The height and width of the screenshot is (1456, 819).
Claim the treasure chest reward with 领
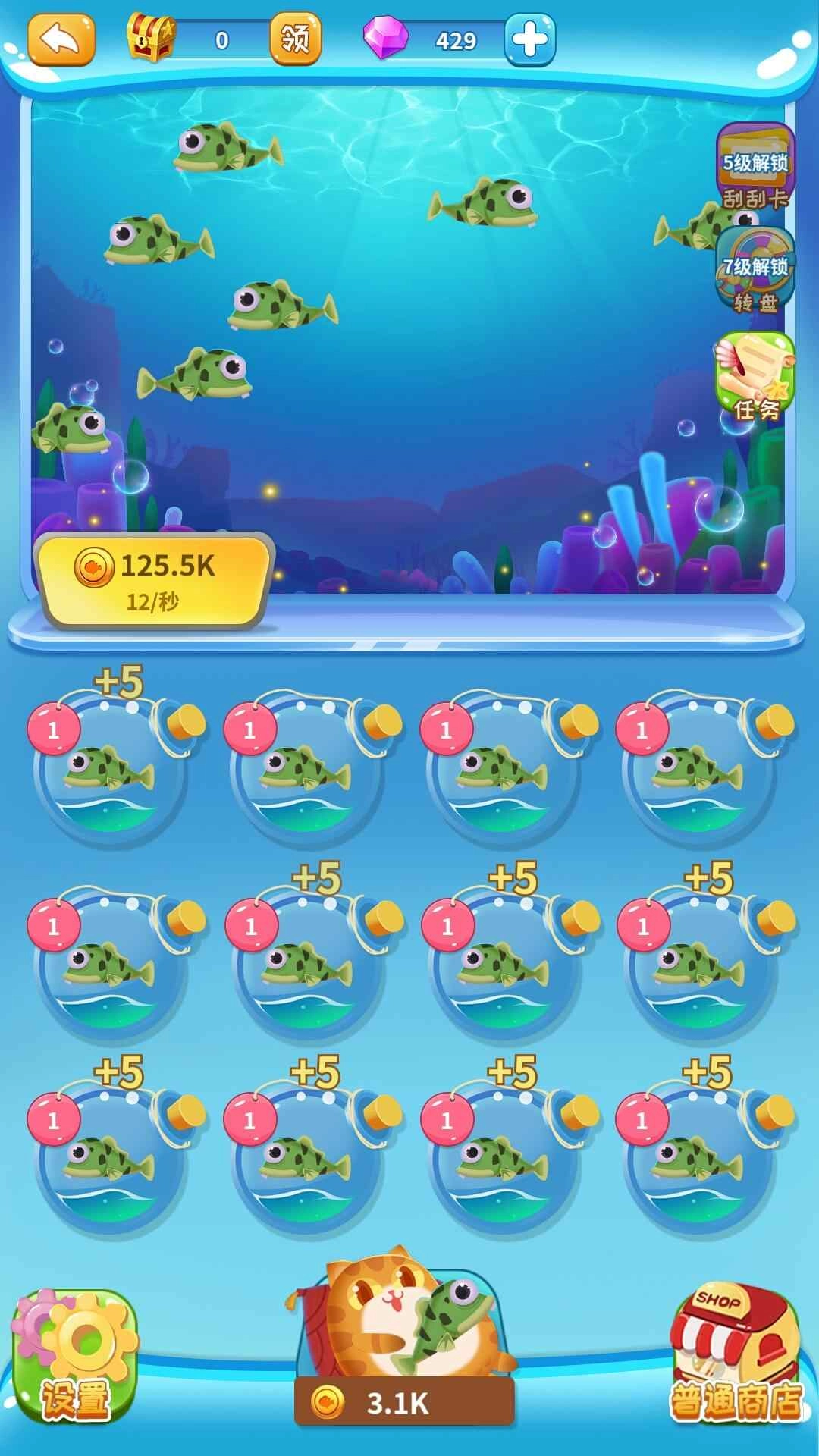[x=296, y=39]
